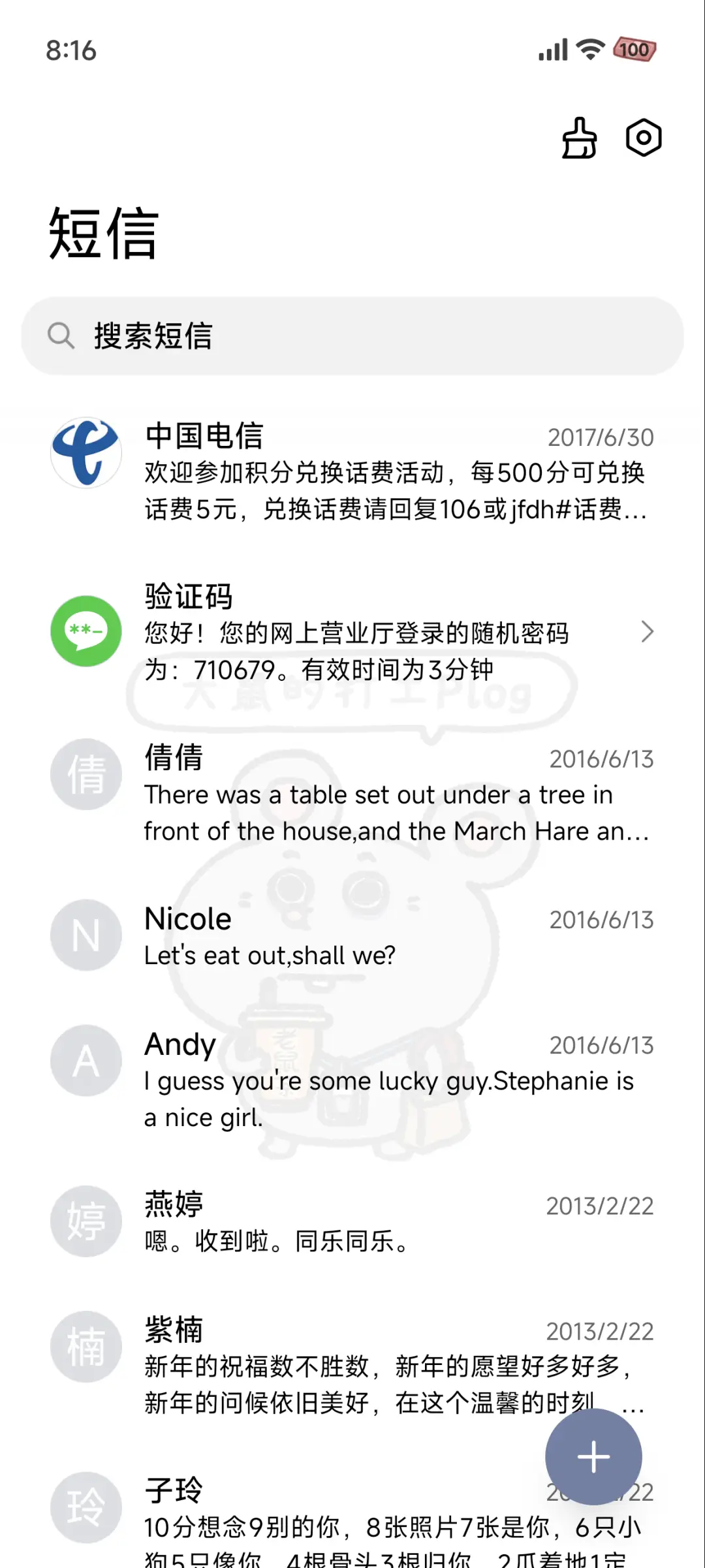Click the search magnifier icon
Image resolution: width=705 pixels, height=1568 pixels.
tap(62, 336)
